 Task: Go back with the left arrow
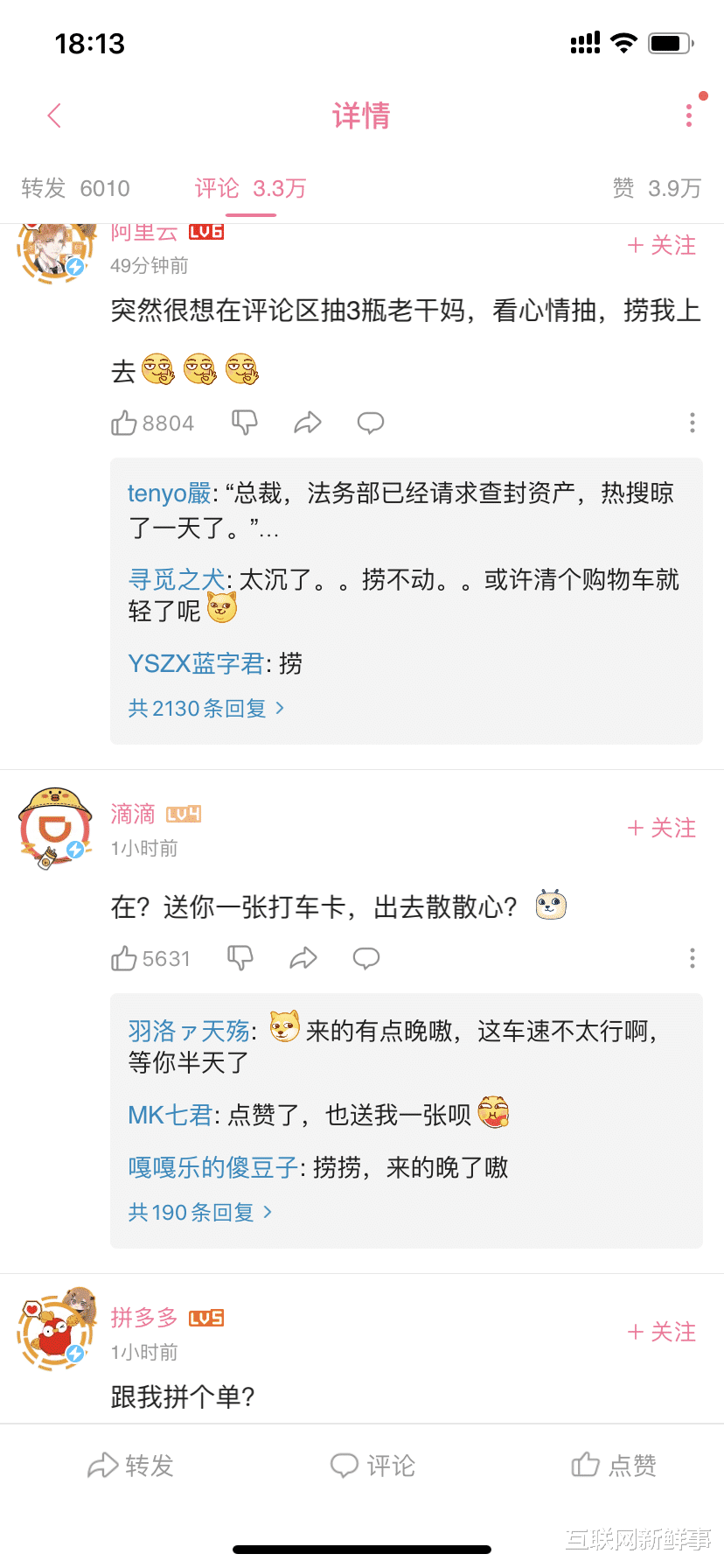point(54,115)
